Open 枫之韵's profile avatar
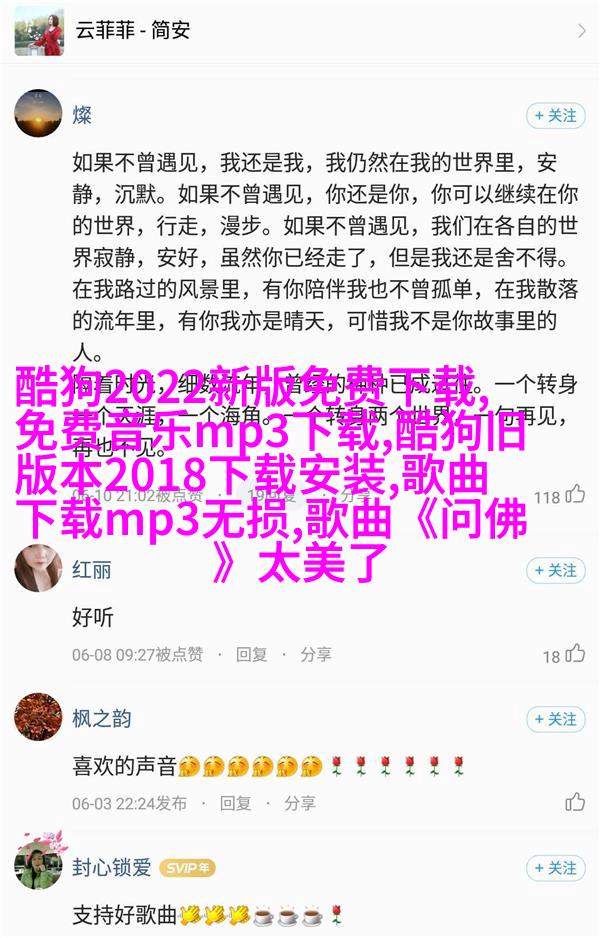600x938 pixels. 38,717
